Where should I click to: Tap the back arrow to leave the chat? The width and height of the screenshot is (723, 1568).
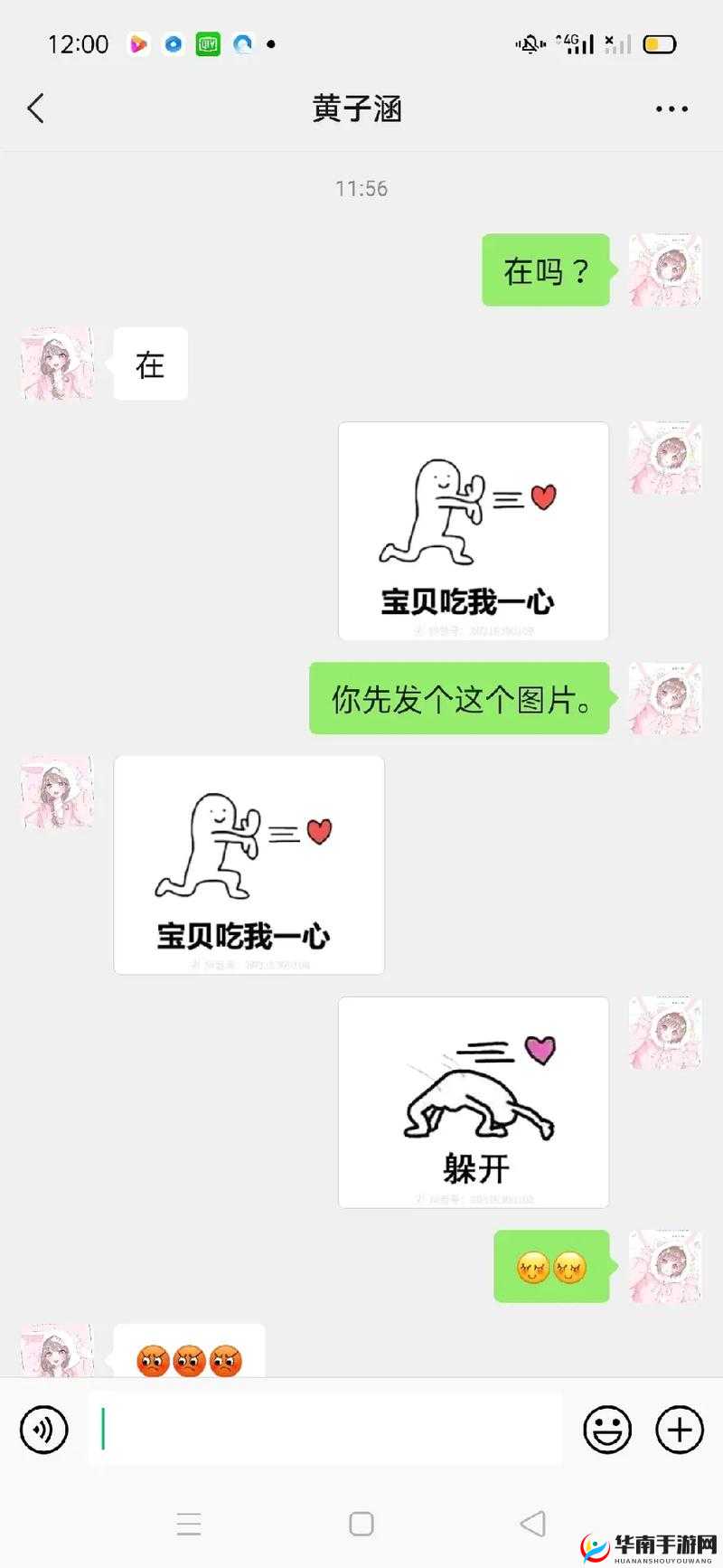click(36, 108)
